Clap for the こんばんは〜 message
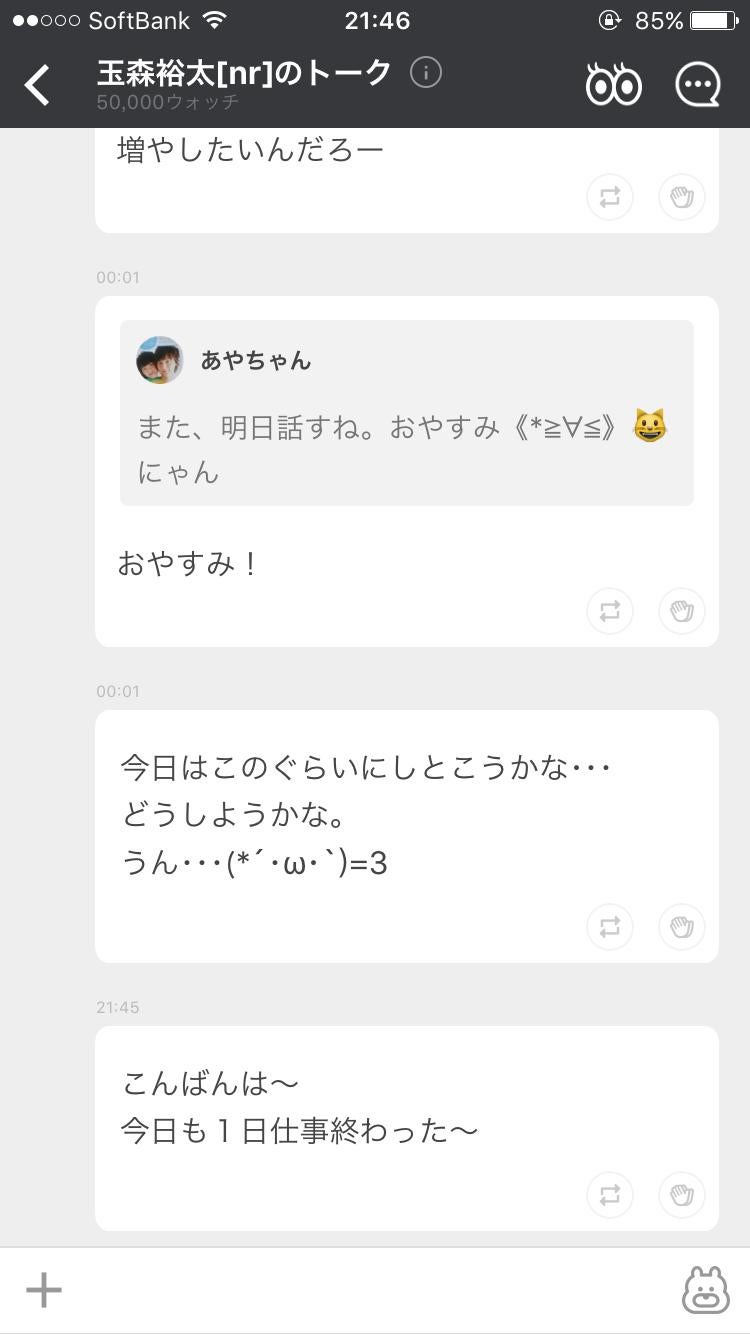Viewport: 750px width, 1334px height. pyautogui.click(x=682, y=1195)
